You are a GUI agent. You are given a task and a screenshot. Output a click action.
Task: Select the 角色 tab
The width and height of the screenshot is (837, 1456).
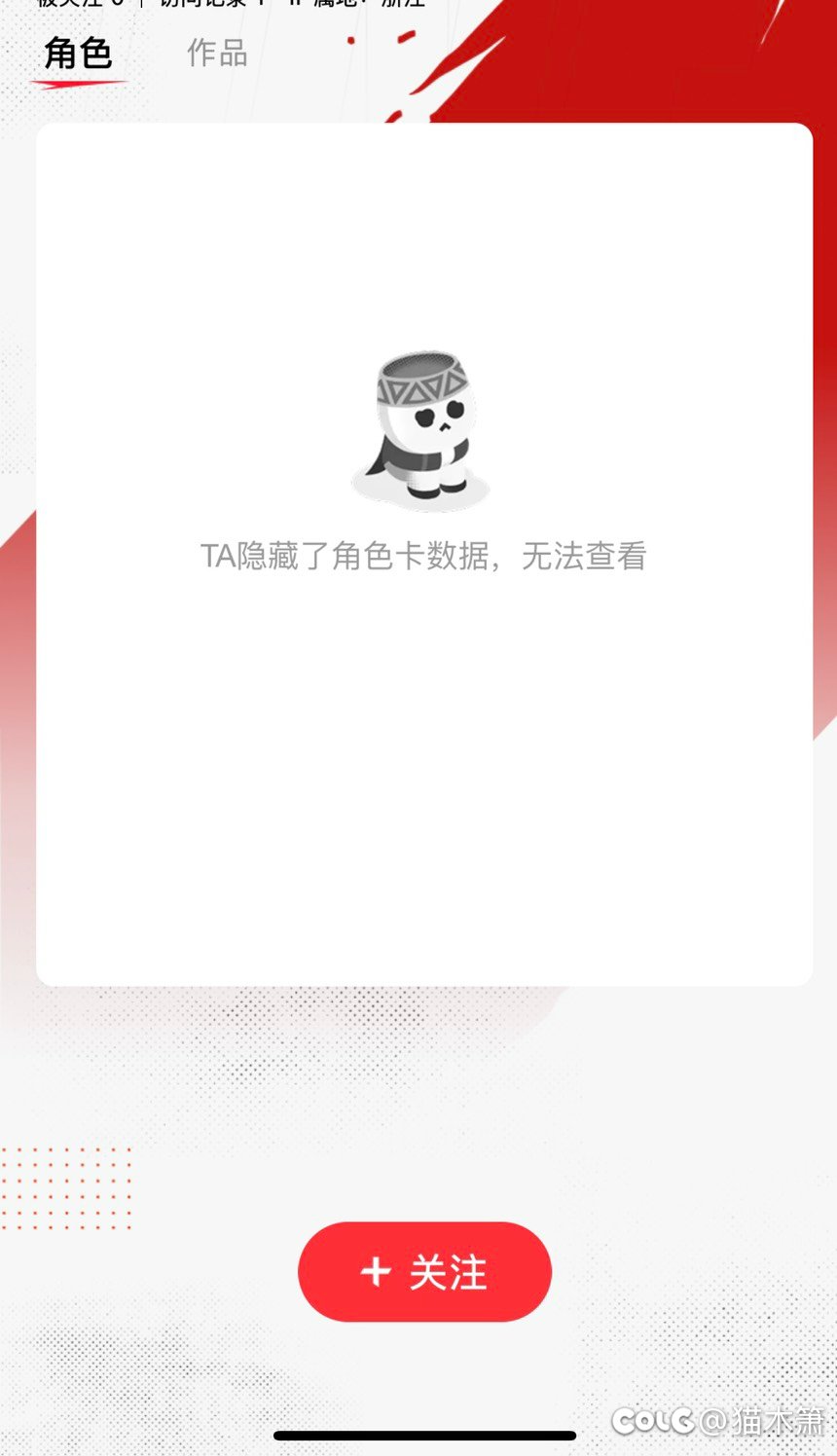coord(78,54)
